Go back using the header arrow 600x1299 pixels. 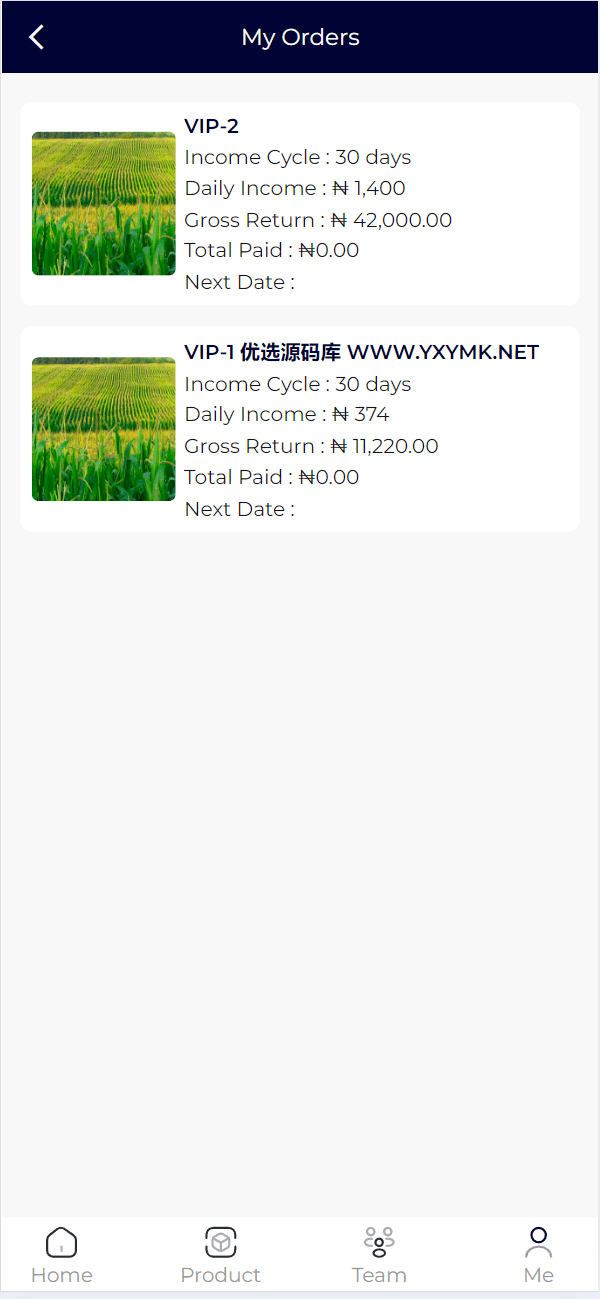coord(37,37)
